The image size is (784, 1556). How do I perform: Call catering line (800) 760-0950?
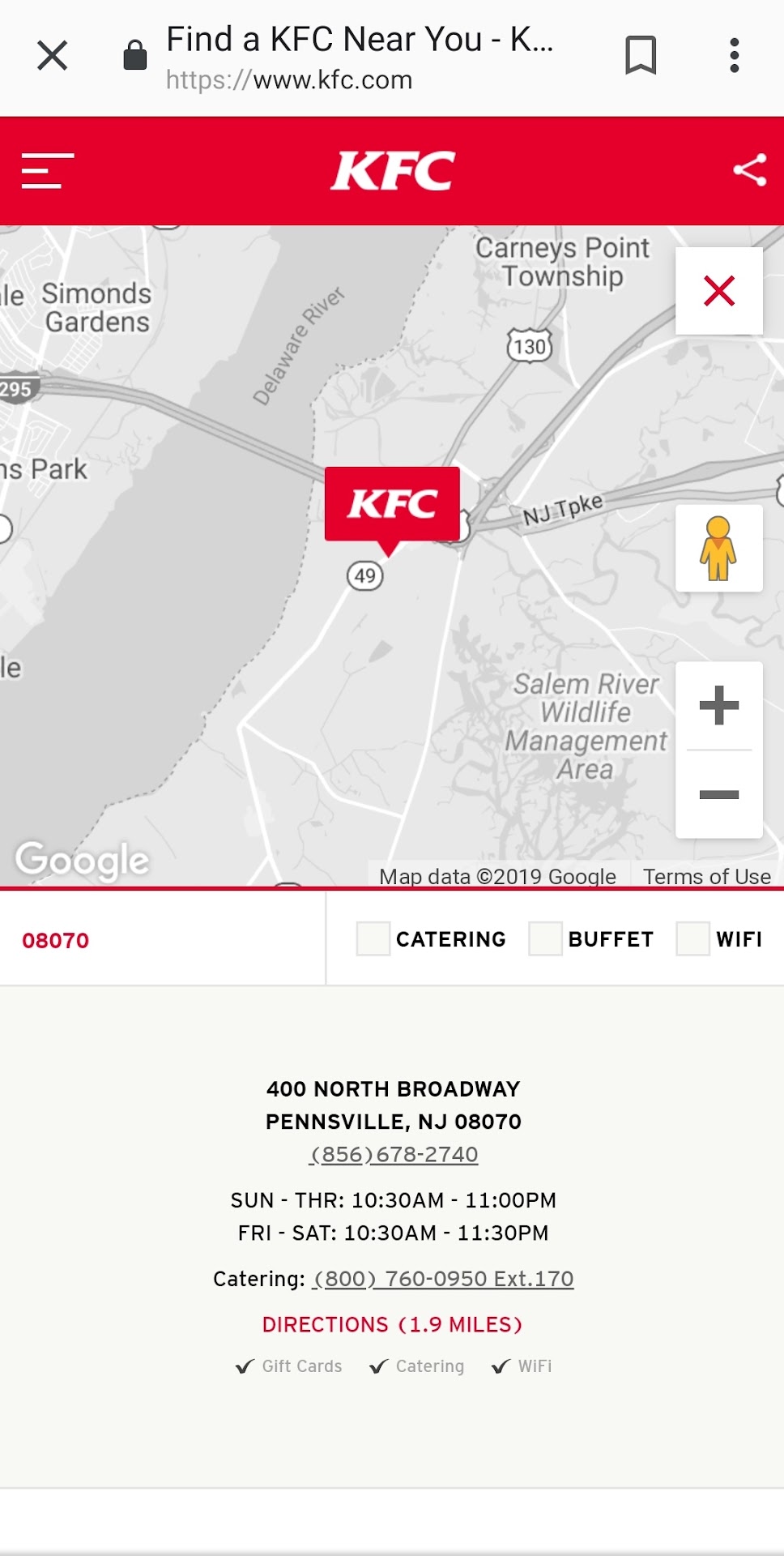tap(442, 1279)
